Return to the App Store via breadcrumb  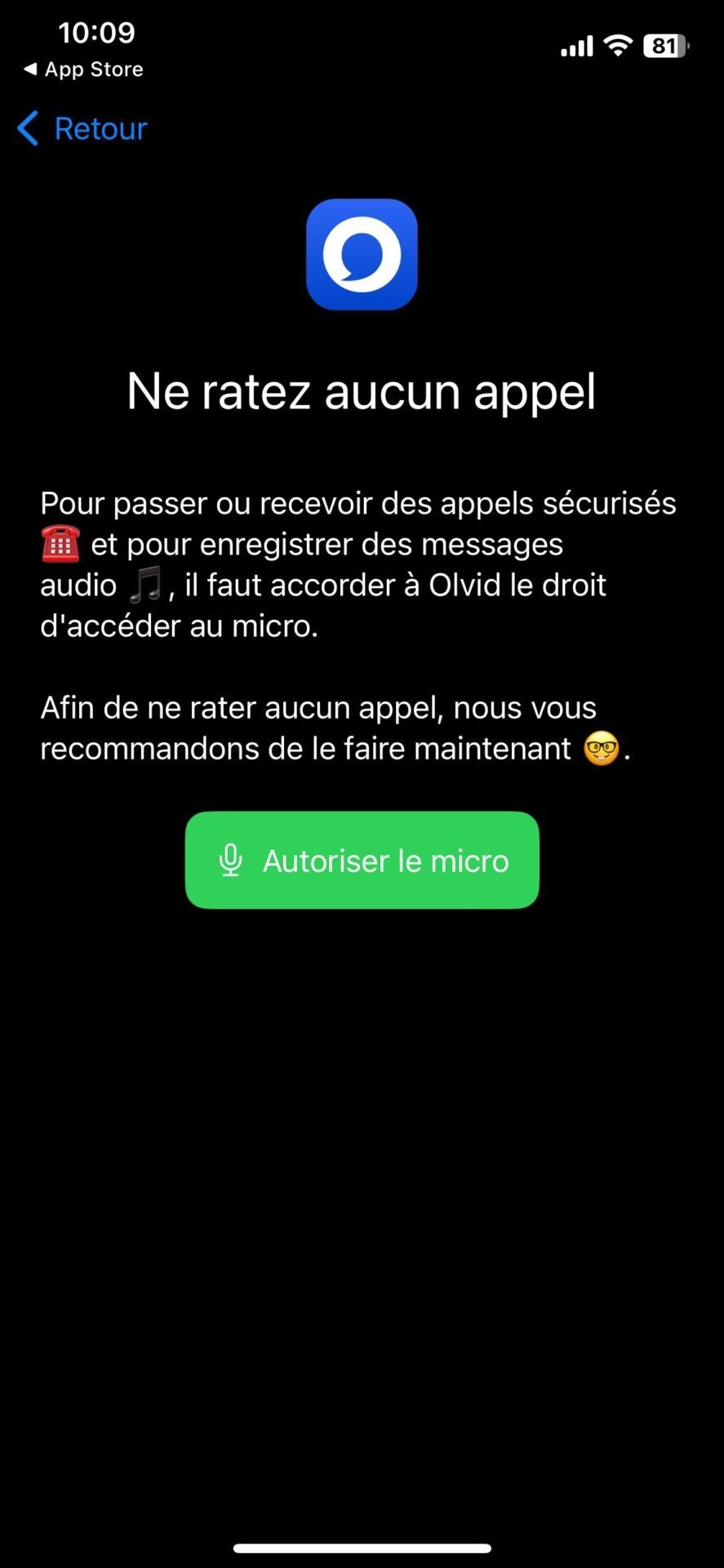click(83, 69)
